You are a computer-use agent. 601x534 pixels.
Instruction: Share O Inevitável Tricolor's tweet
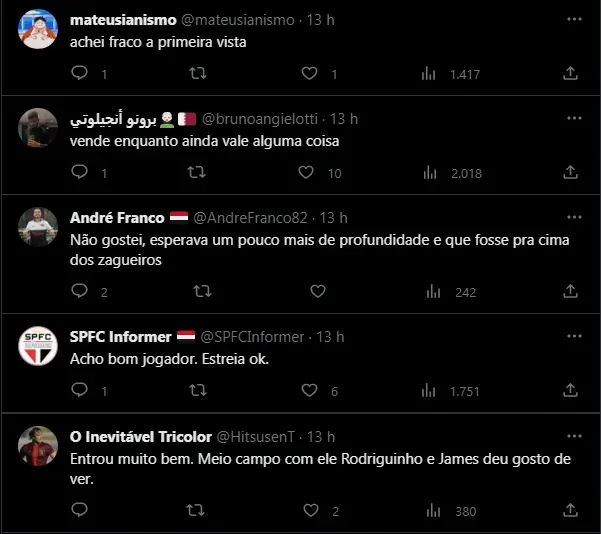click(x=571, y=510)
